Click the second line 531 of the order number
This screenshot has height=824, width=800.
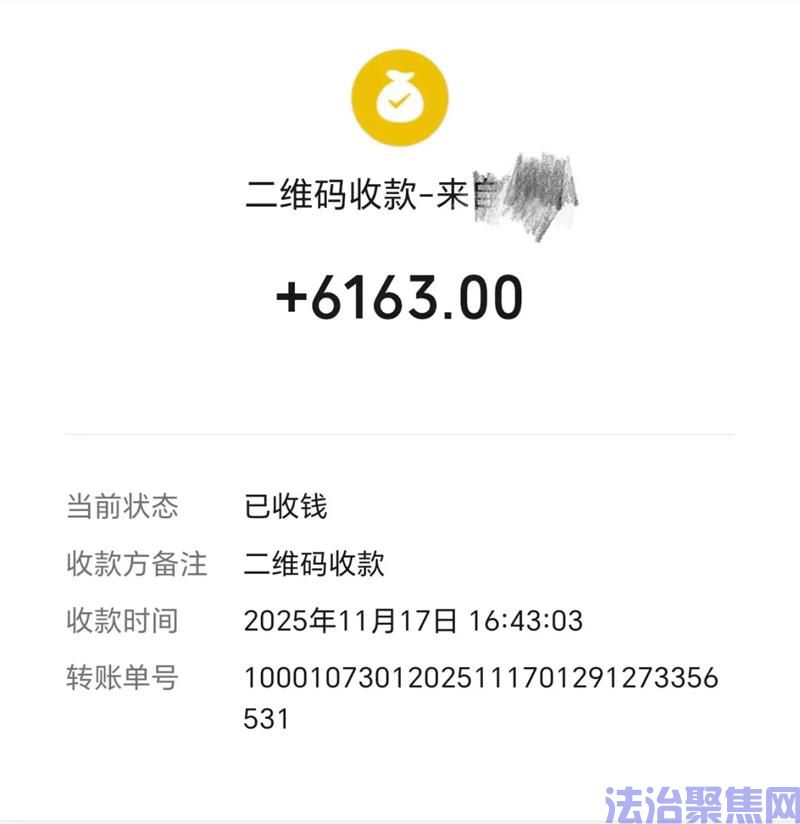pos(265,716)
